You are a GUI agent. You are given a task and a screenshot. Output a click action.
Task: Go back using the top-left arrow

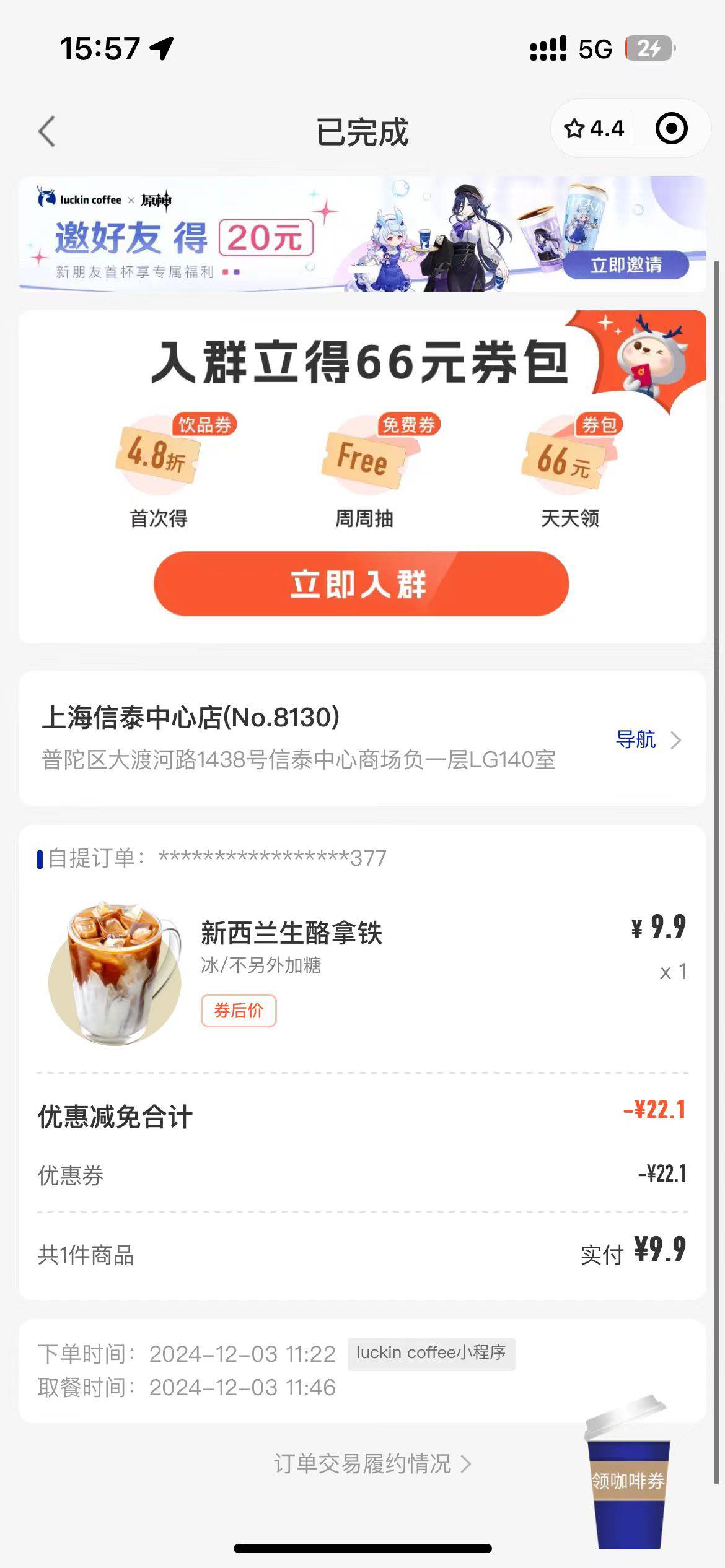click(47, 131)
